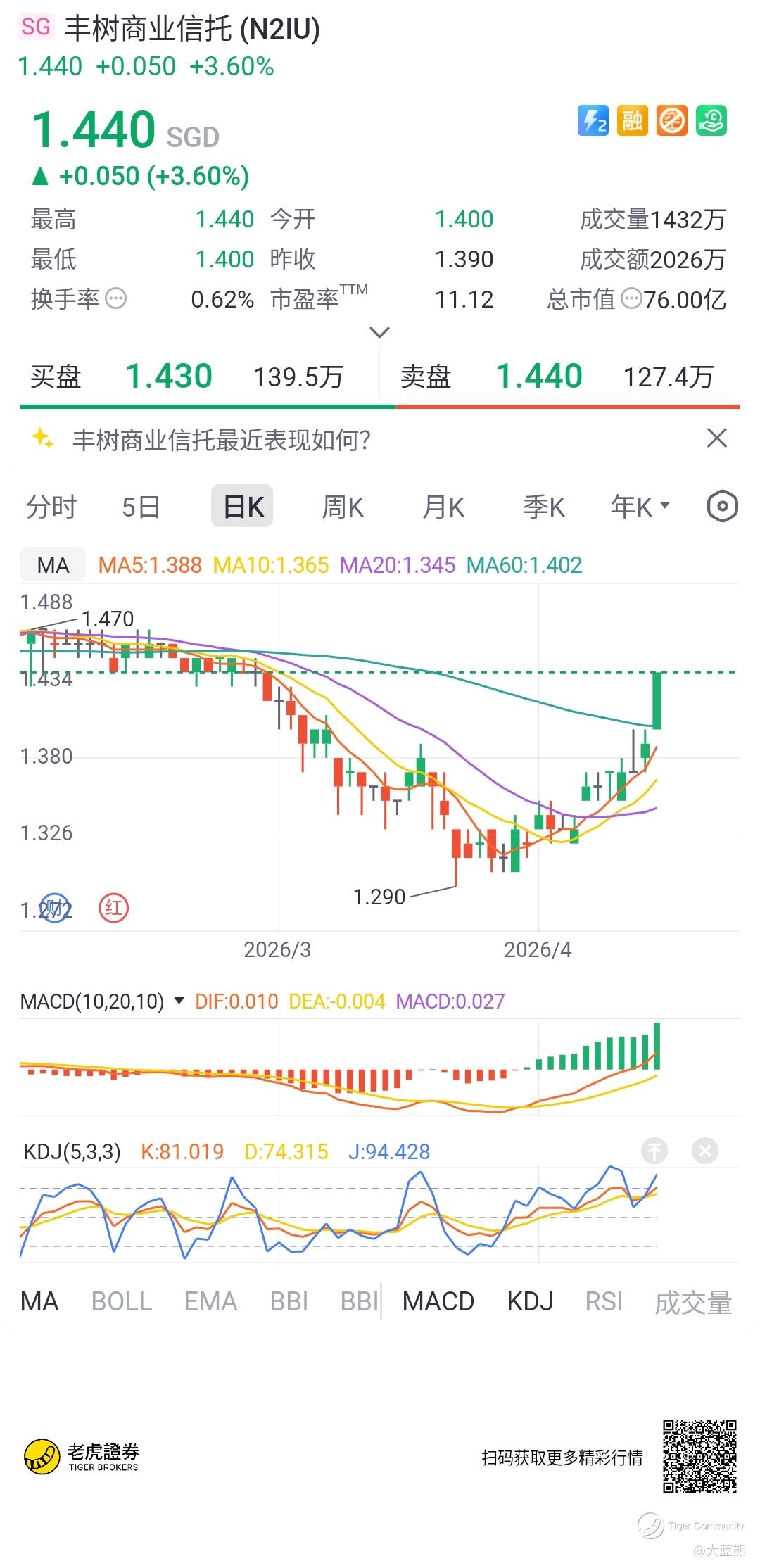Expand more quote details chevron

[380, 332]
